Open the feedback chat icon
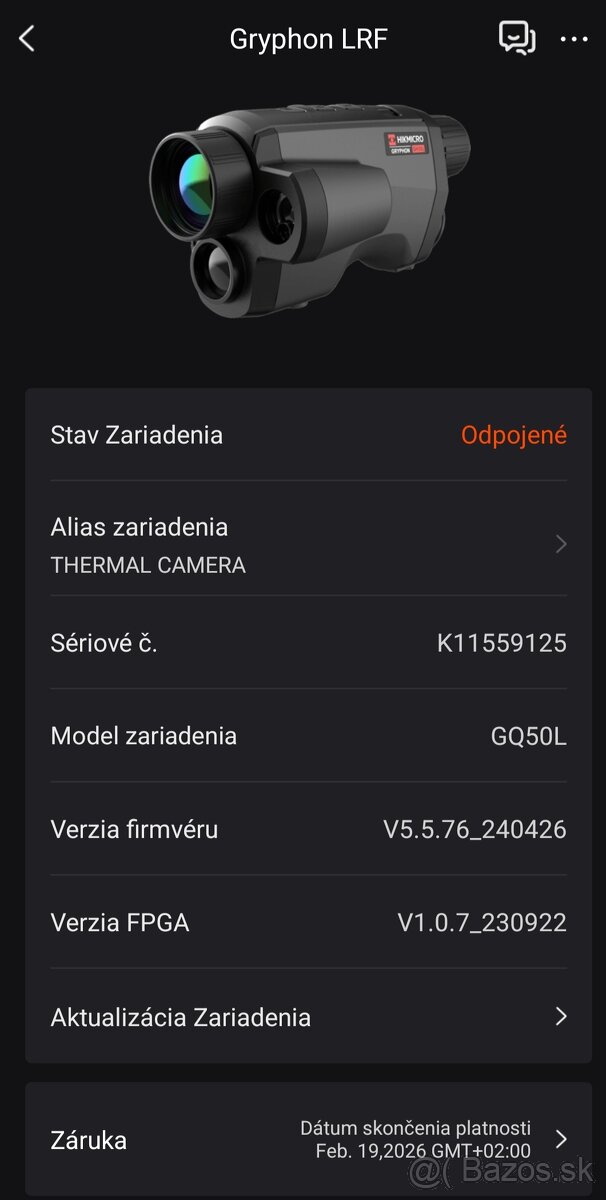The image size is (606, 1200). tap(516, 39)
